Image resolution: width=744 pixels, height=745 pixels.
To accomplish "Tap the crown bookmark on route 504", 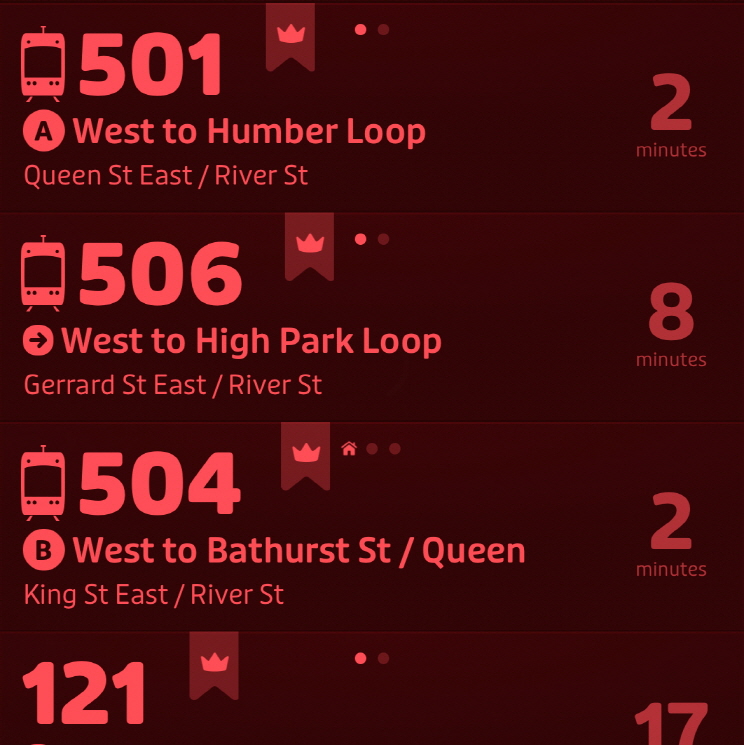I will coord(305,455).
